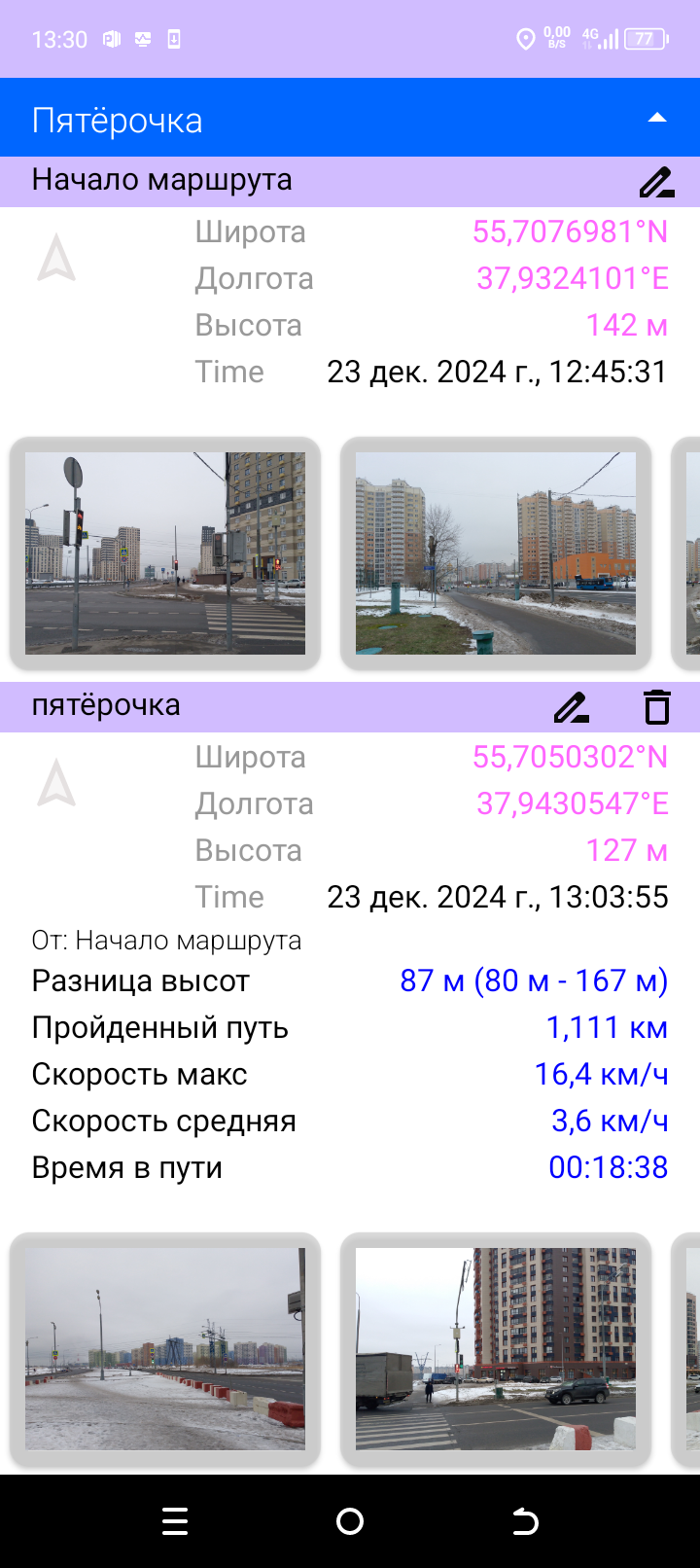Open the photo with the orange building
Viewport: 700px width, 1568px height.
(x=496, y=553)
